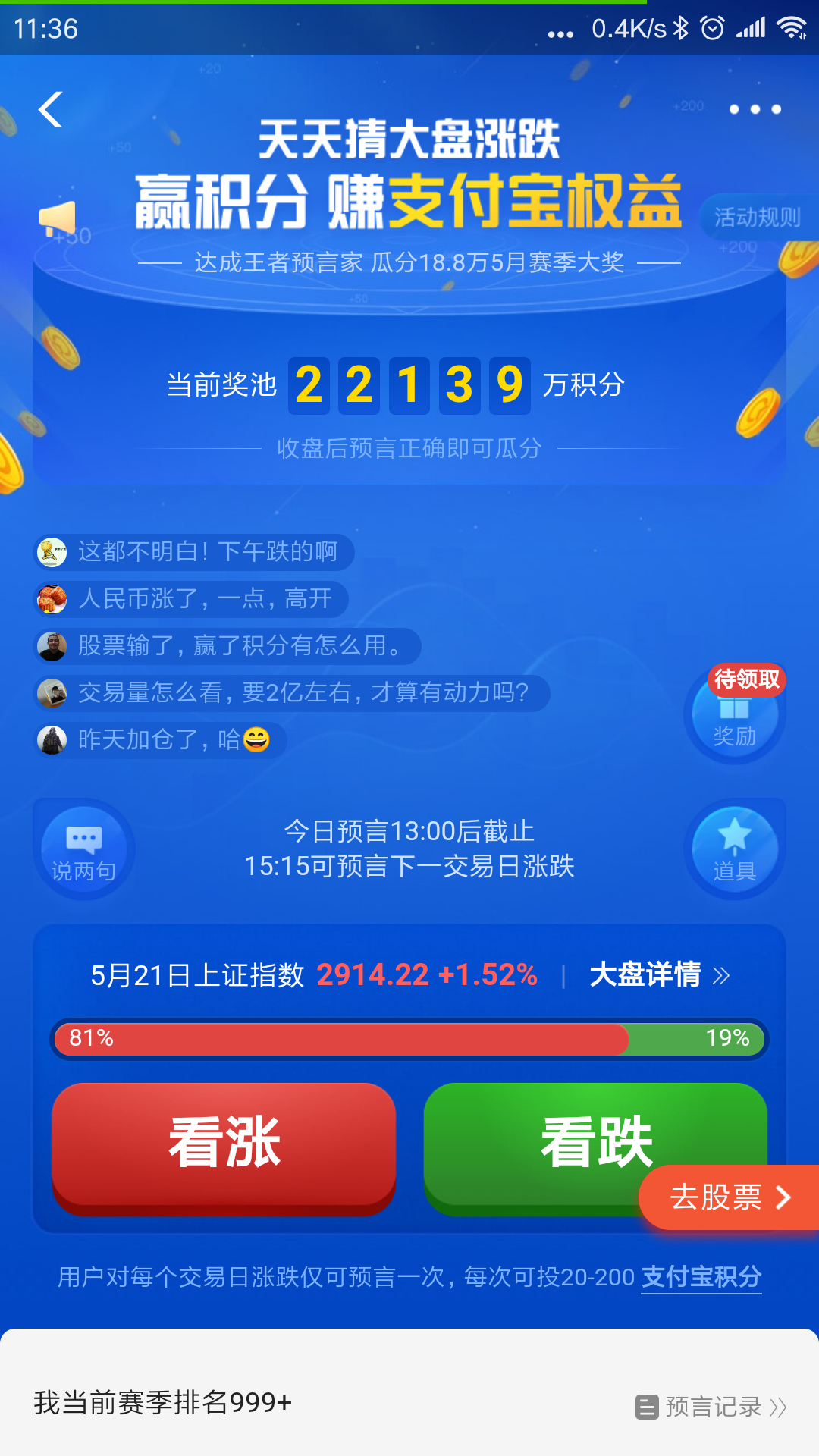The height and width of the screenshot is (1456, 819).
Task: Tap the red-green prediction ratio bar
Action: tap(409, 1038)
